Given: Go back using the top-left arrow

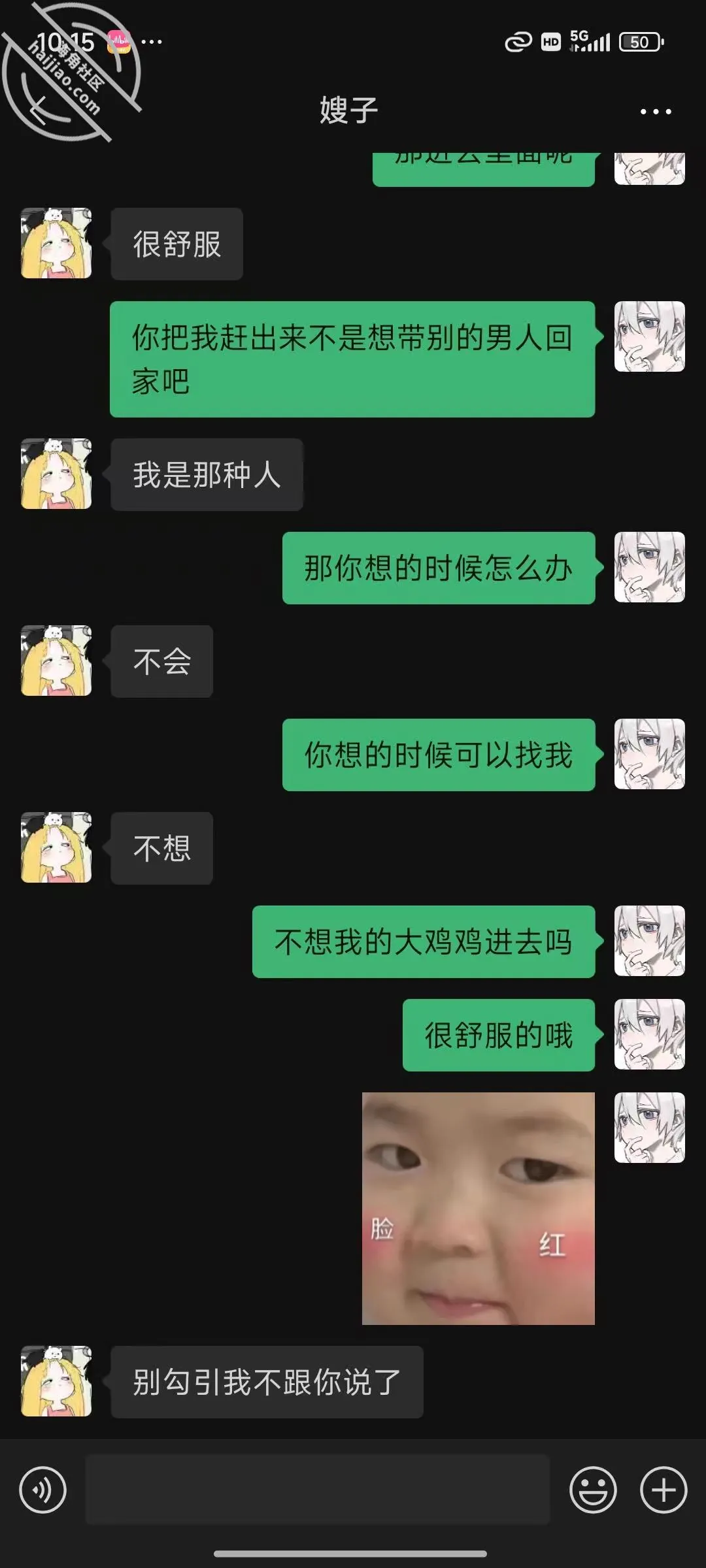Looking at the screenshot, I should coord(39,110).
